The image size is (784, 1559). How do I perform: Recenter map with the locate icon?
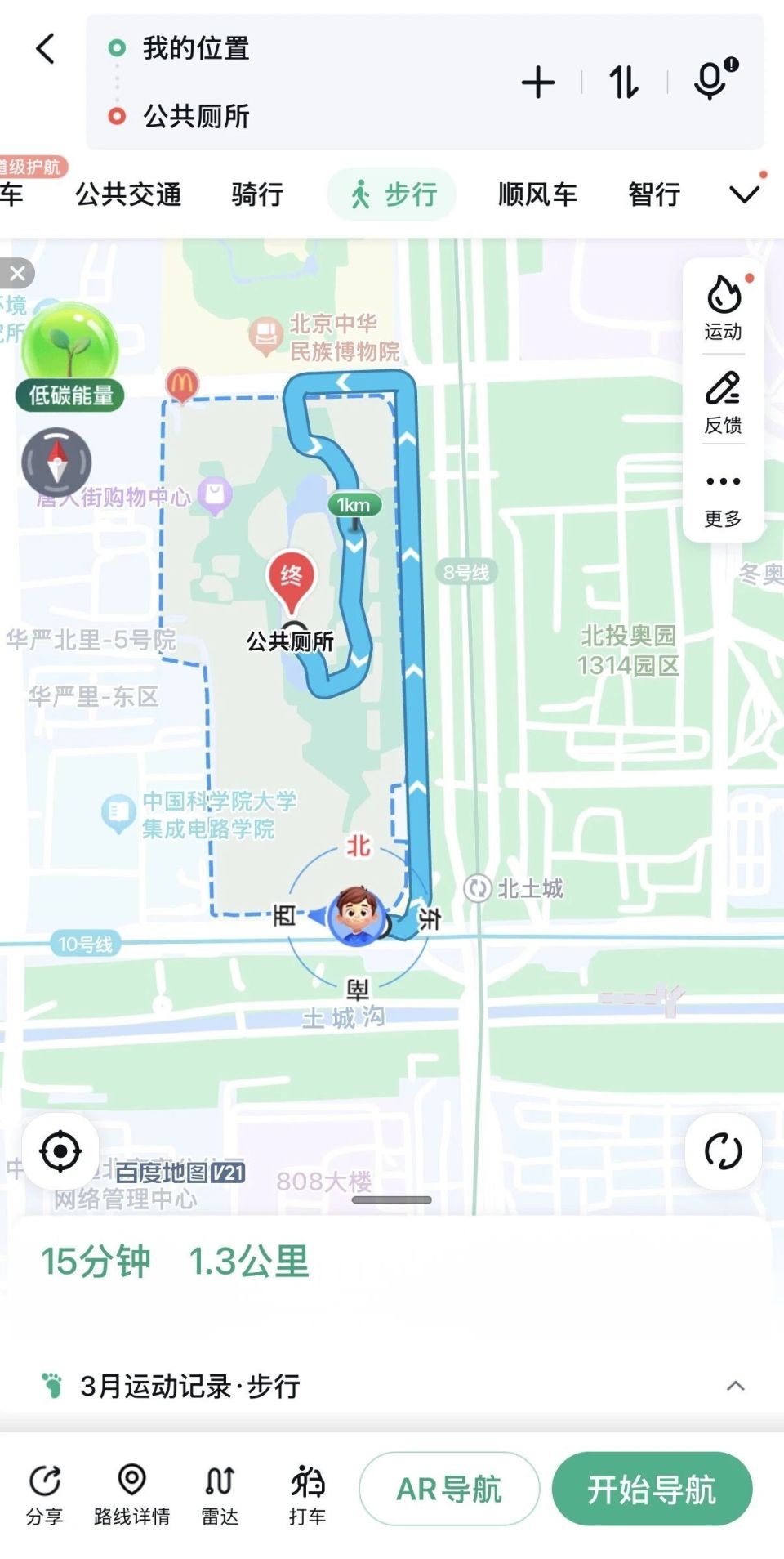[x=60, y=1150]
